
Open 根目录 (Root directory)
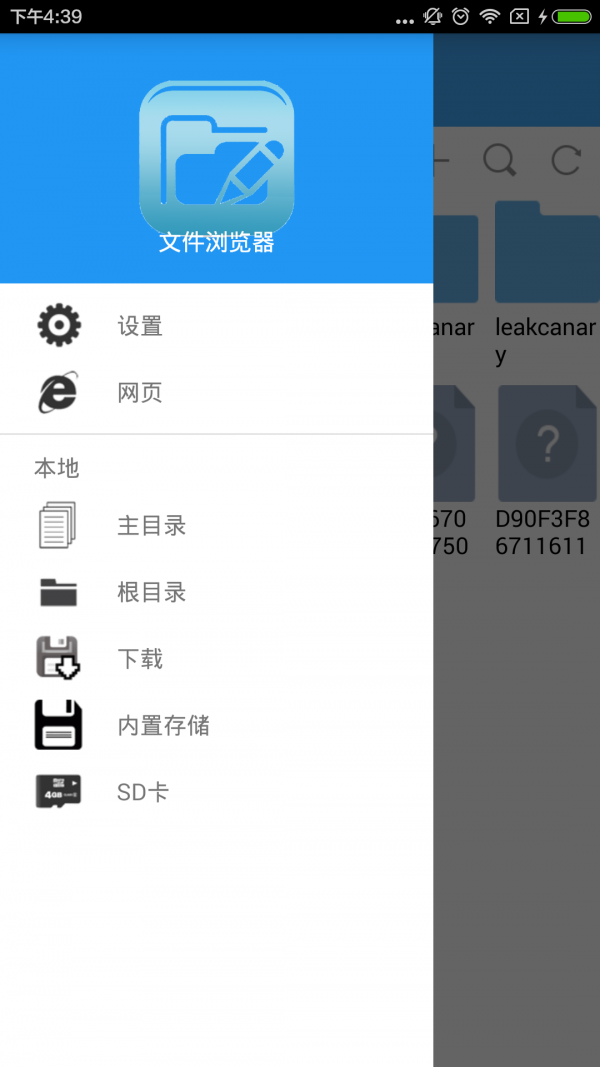point(152,592)
